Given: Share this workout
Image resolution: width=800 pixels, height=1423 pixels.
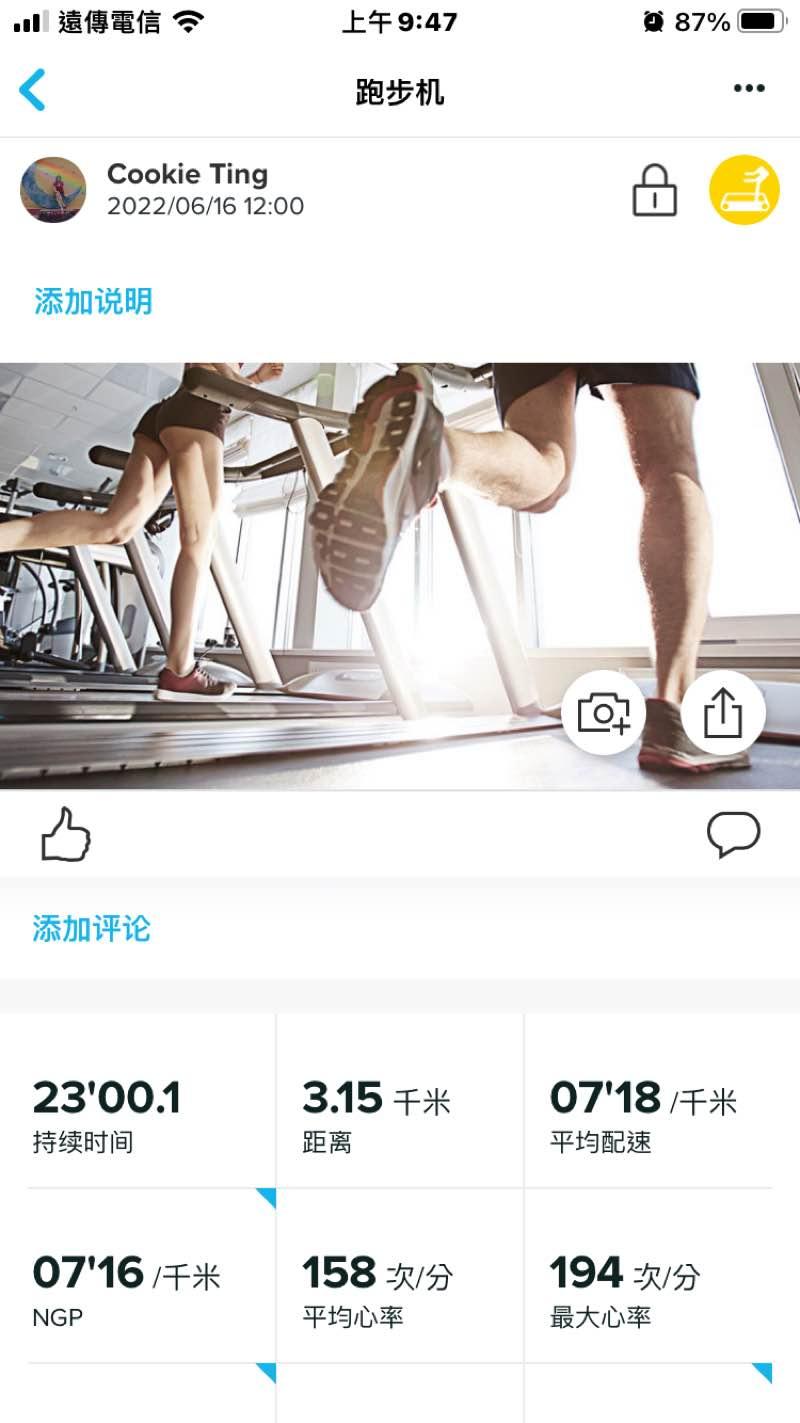Looking at the screenshot, I should click(x=723, y=713).
